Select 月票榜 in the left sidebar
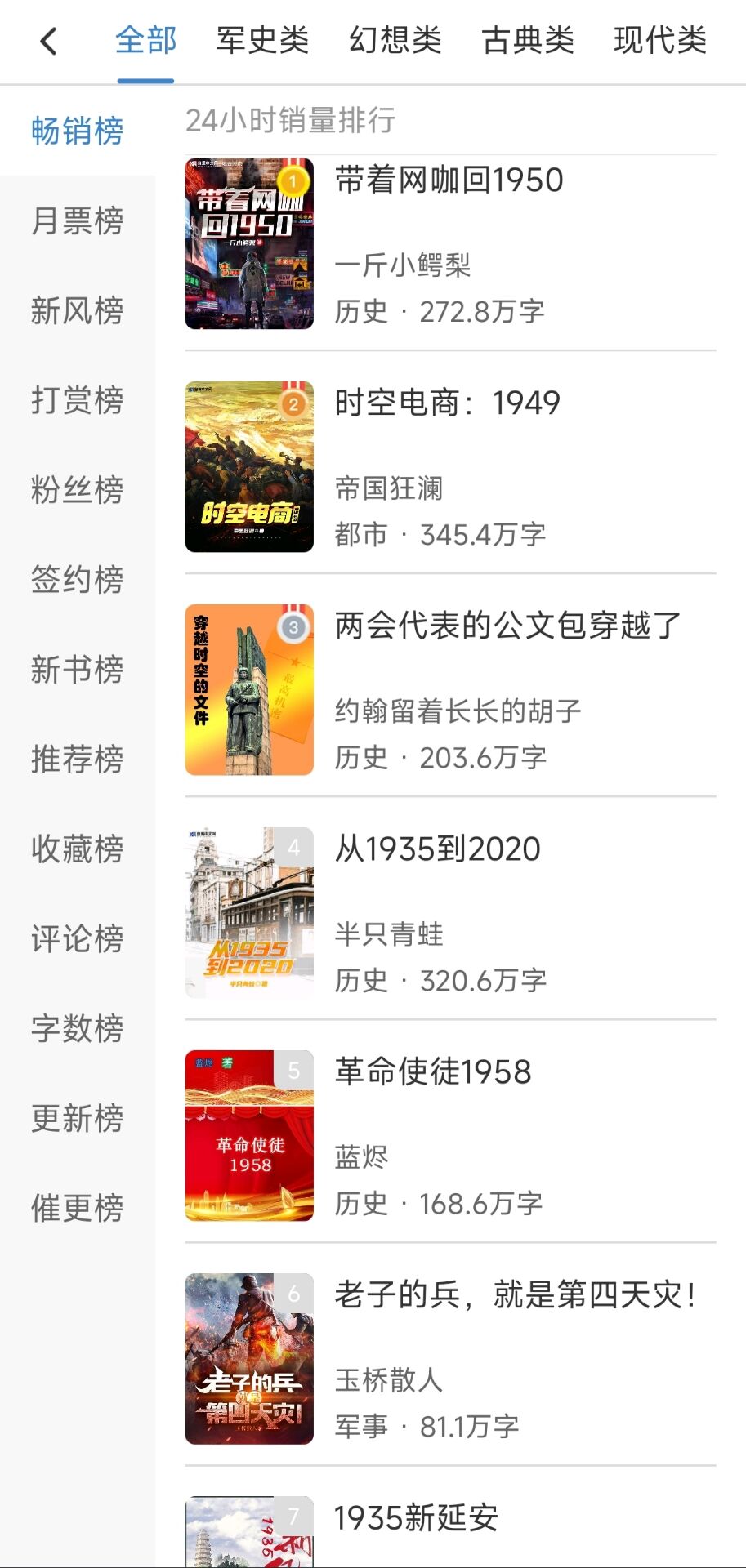The image size is (746, 1568). pyautogui.click(x=78, y=221)
